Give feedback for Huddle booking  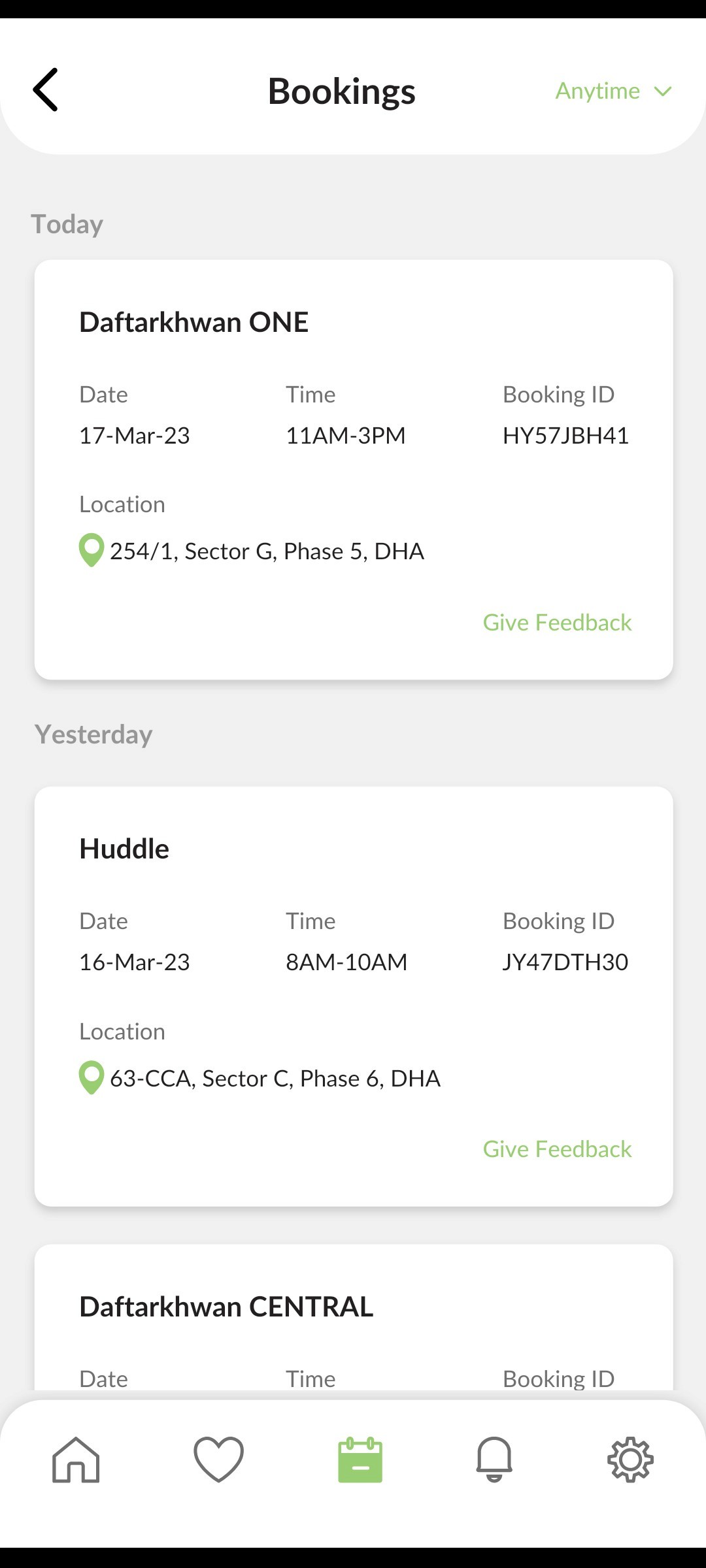coord(557,1149)
